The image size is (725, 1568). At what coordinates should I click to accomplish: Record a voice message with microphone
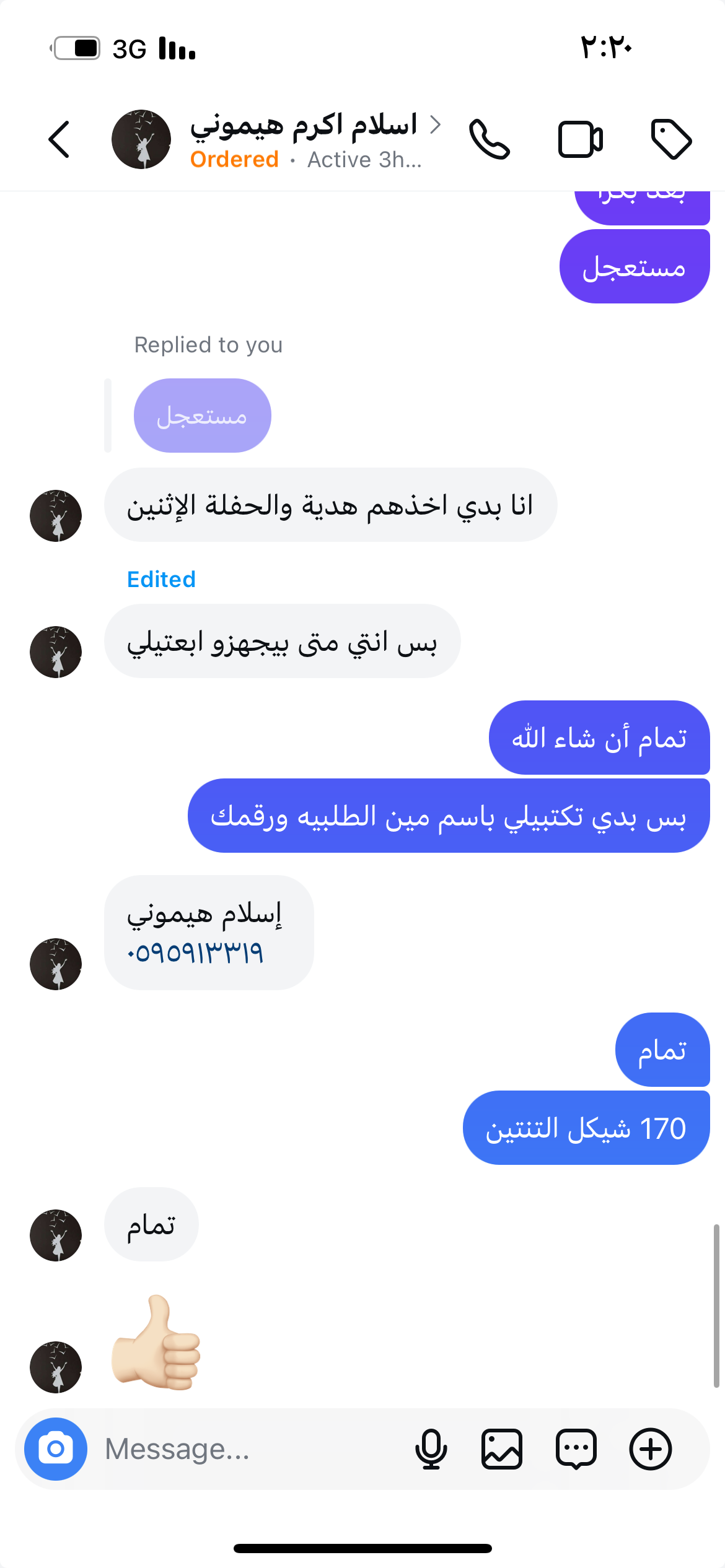[431, 1449]
